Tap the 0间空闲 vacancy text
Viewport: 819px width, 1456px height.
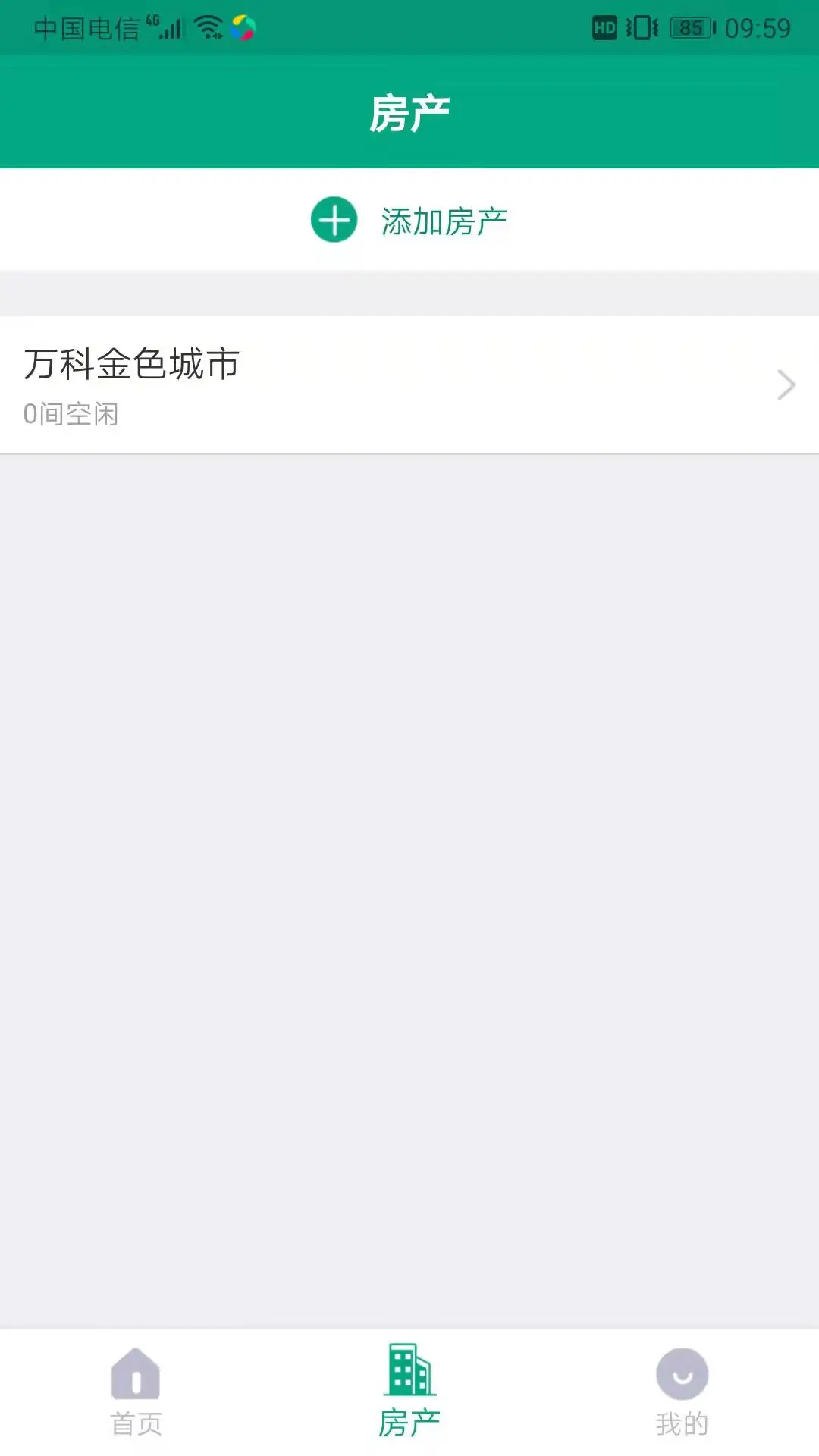tap(72, 414)
